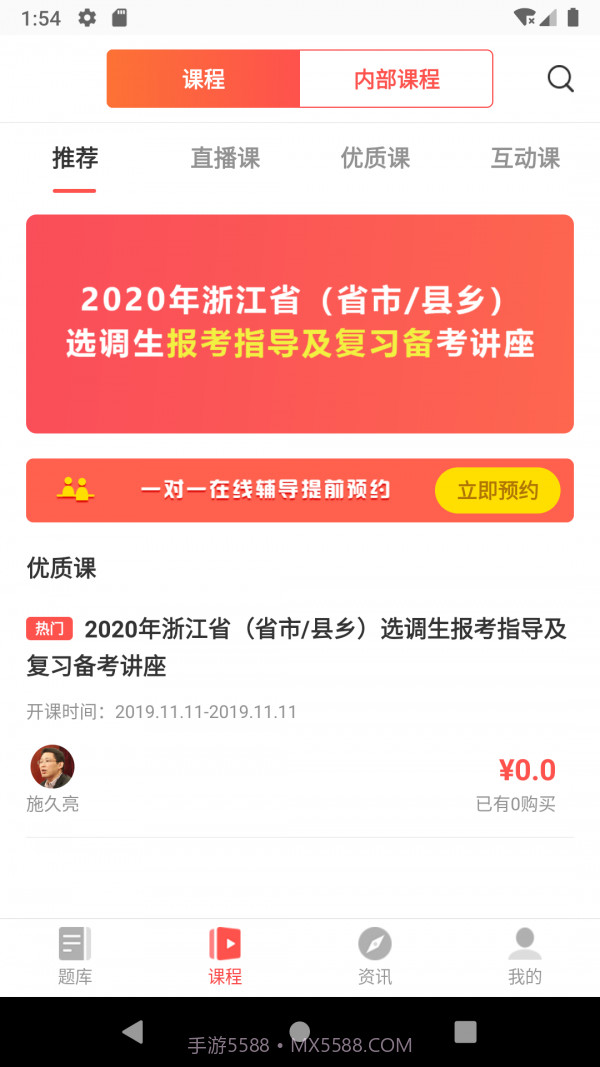Select the 推荐 tab
The image size is (600, 1067).
click(x=75, y=158)
